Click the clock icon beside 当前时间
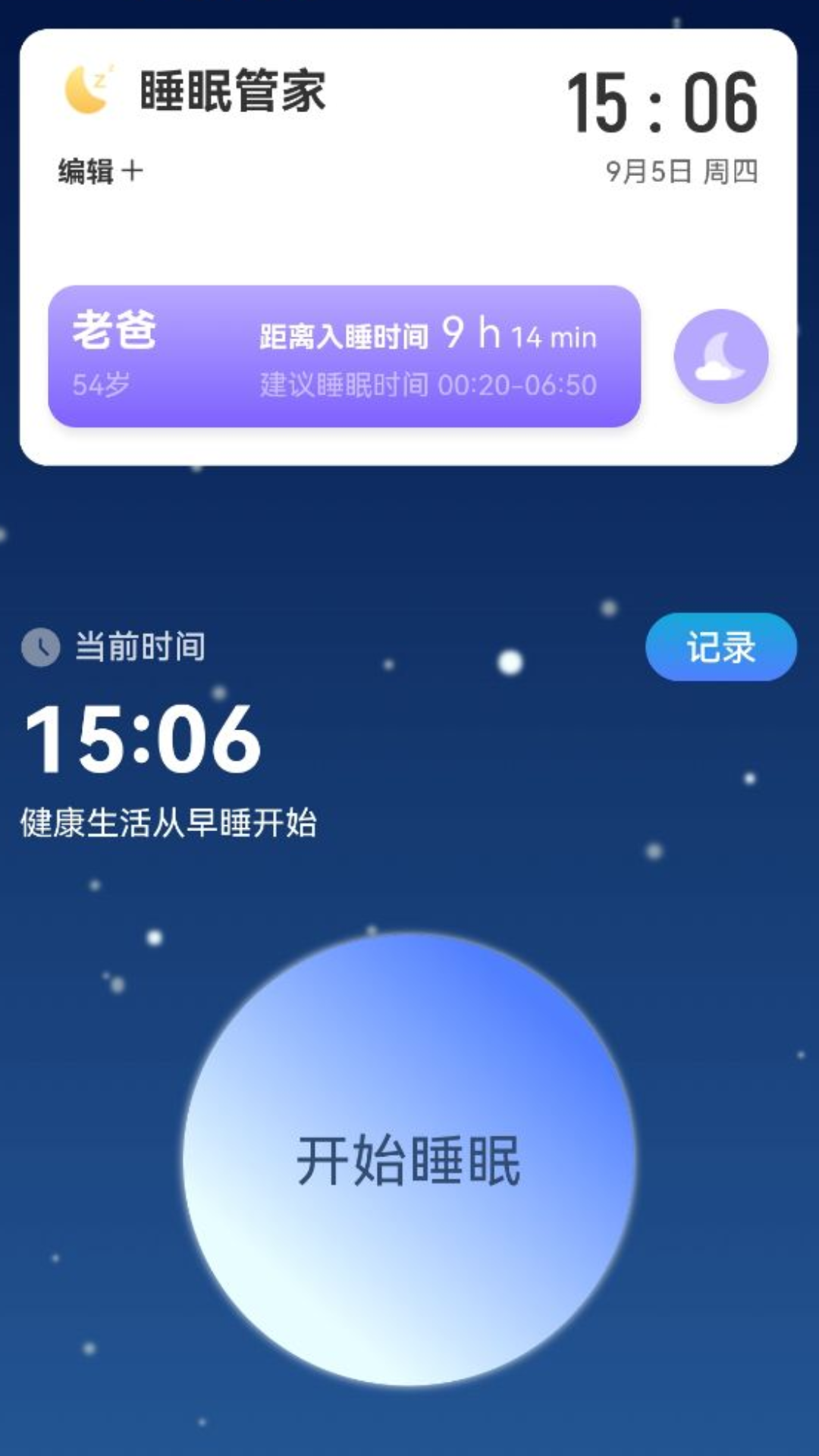Image resolution: width=819 pixels, height=1456 pixels. pos(40,645)
